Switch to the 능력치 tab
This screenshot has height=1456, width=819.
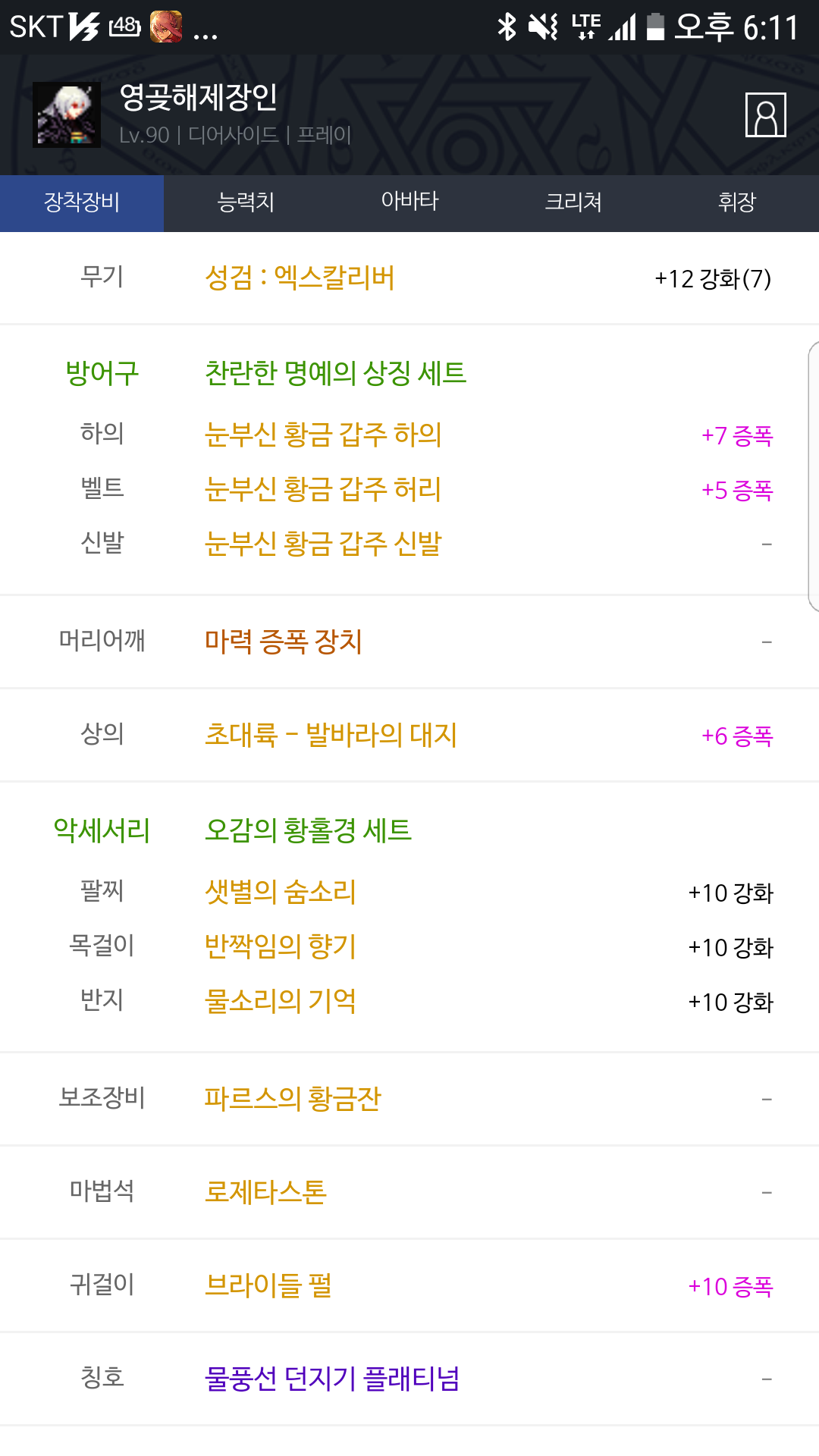click(x=246, y=202)
